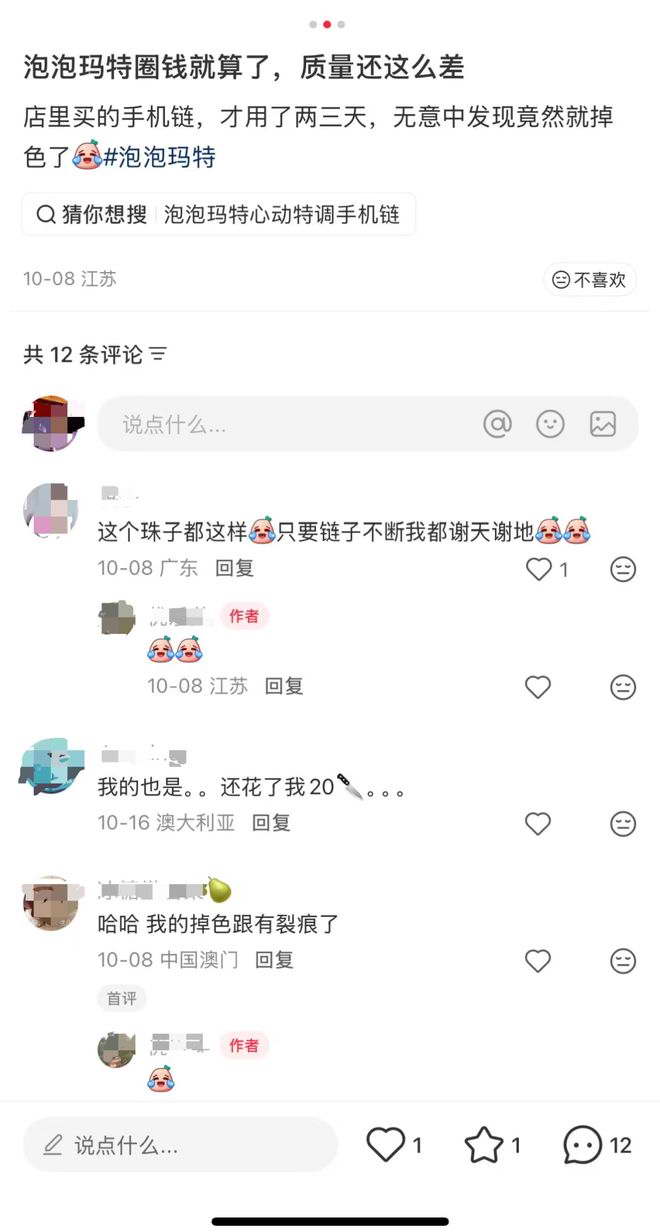Open the post's 12 comments bubble
The image size is (660, 1232).
point(583,1145)
